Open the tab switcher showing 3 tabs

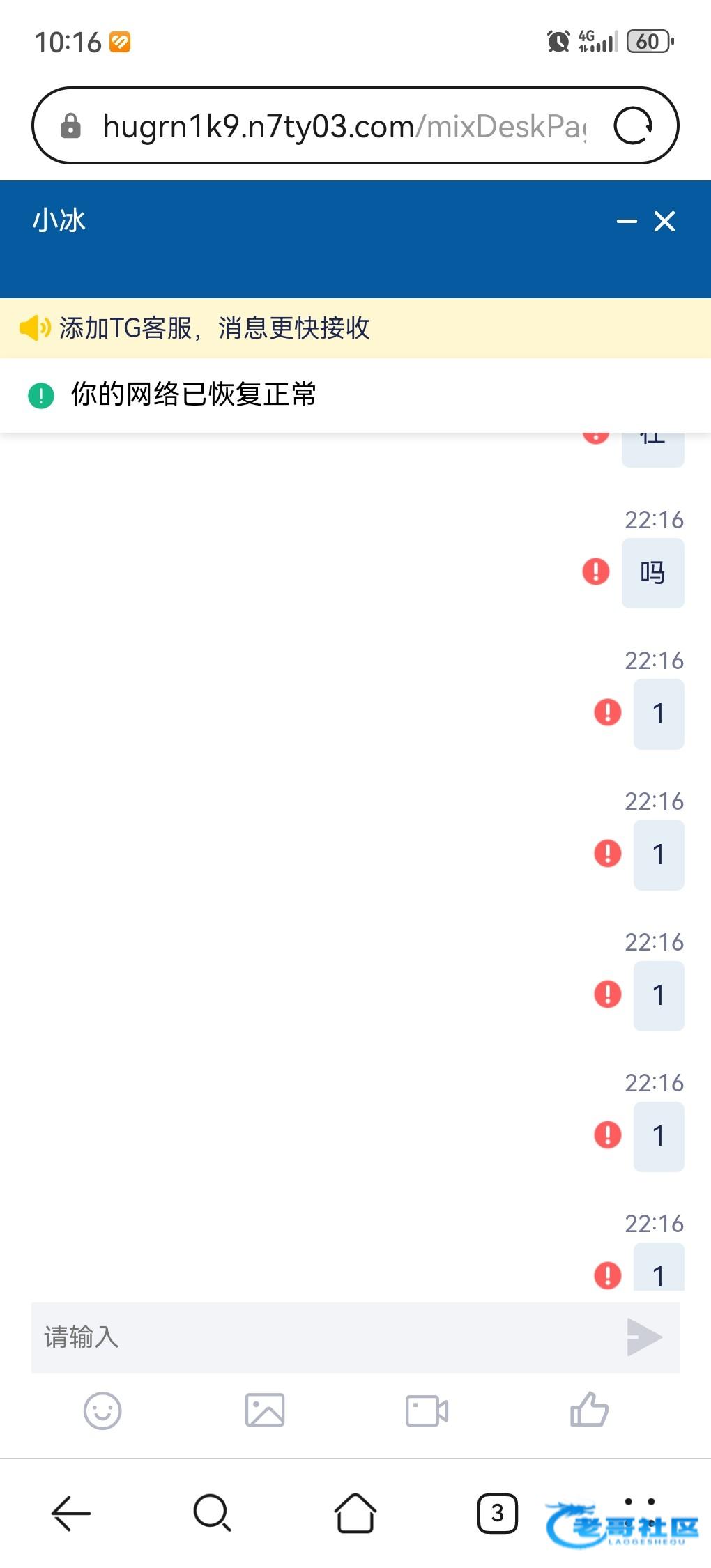coord(497,1513)
